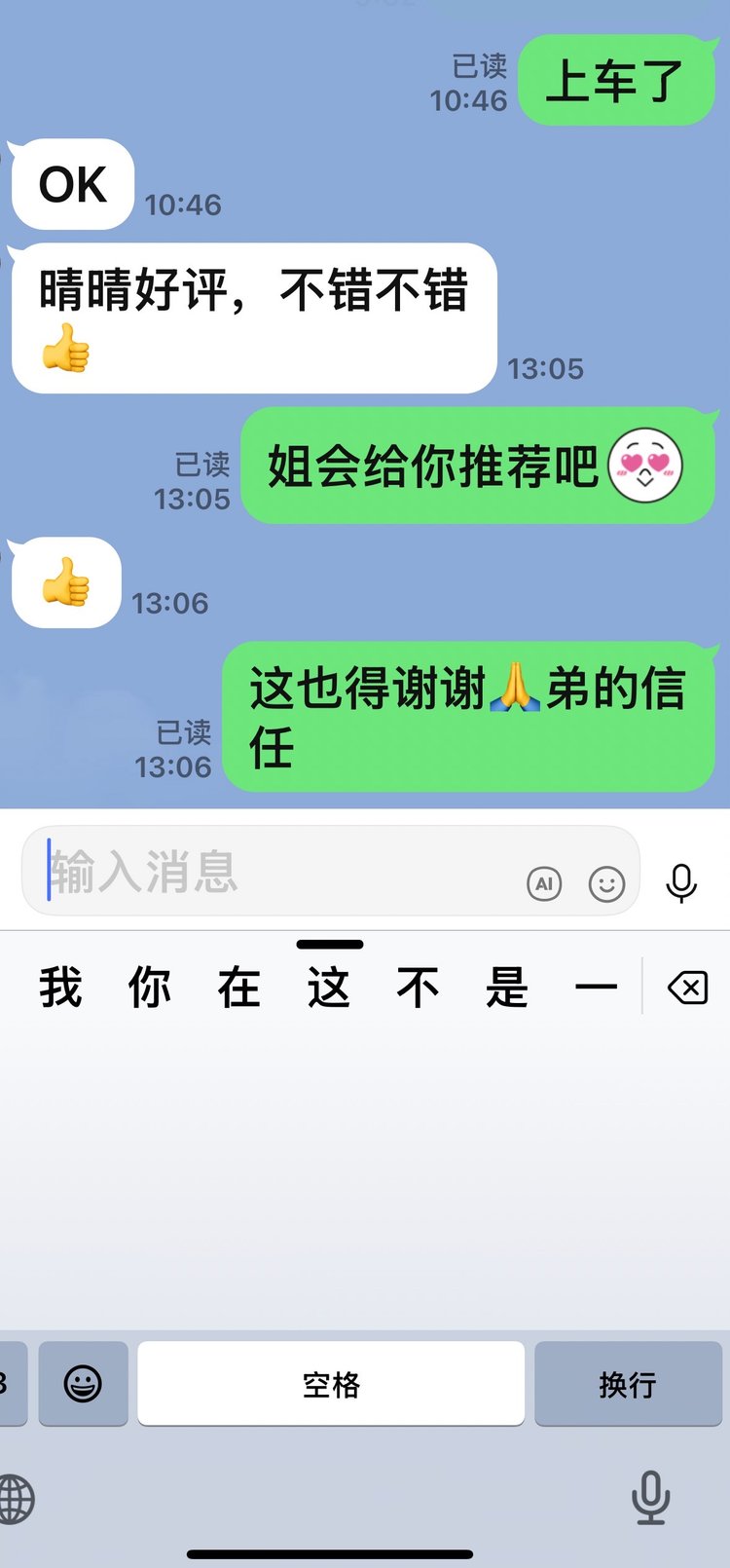Select the suggested character 你
This screenshot has height=1568, width=730.
point(150,988)
